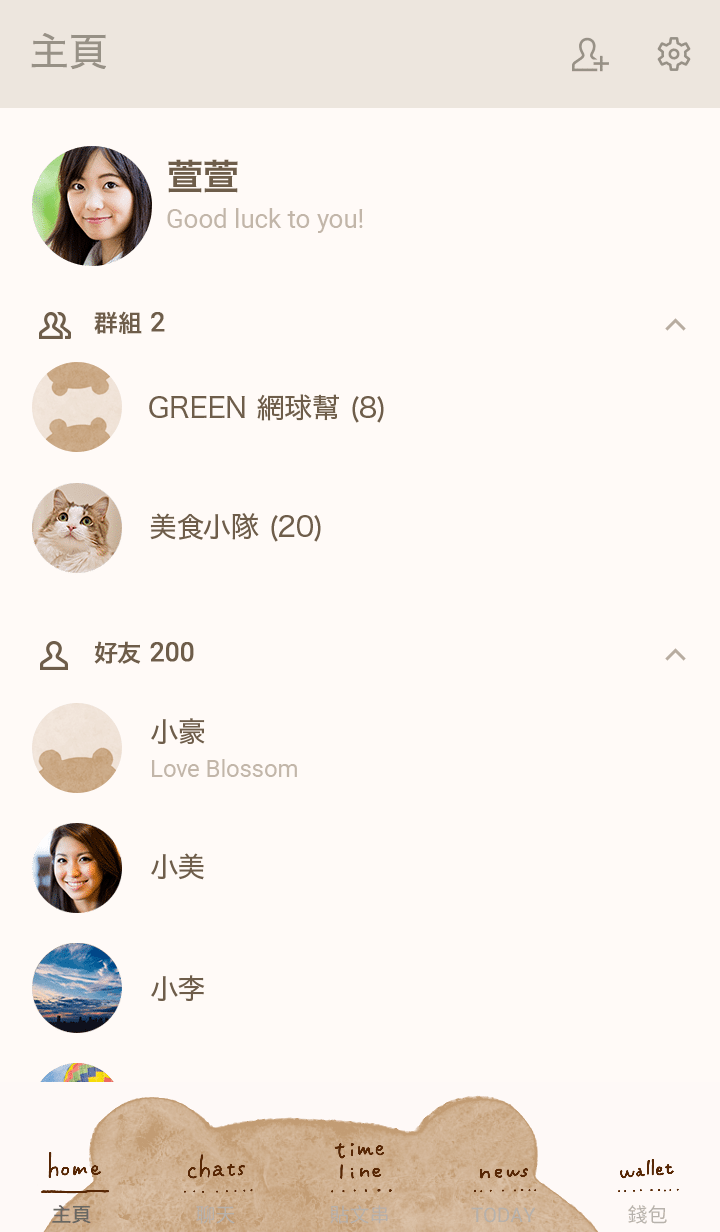The height and width of the screenshot is (1232, 720).
Task: Open the chats tab icon
Action: click(x=217, y=1180)
